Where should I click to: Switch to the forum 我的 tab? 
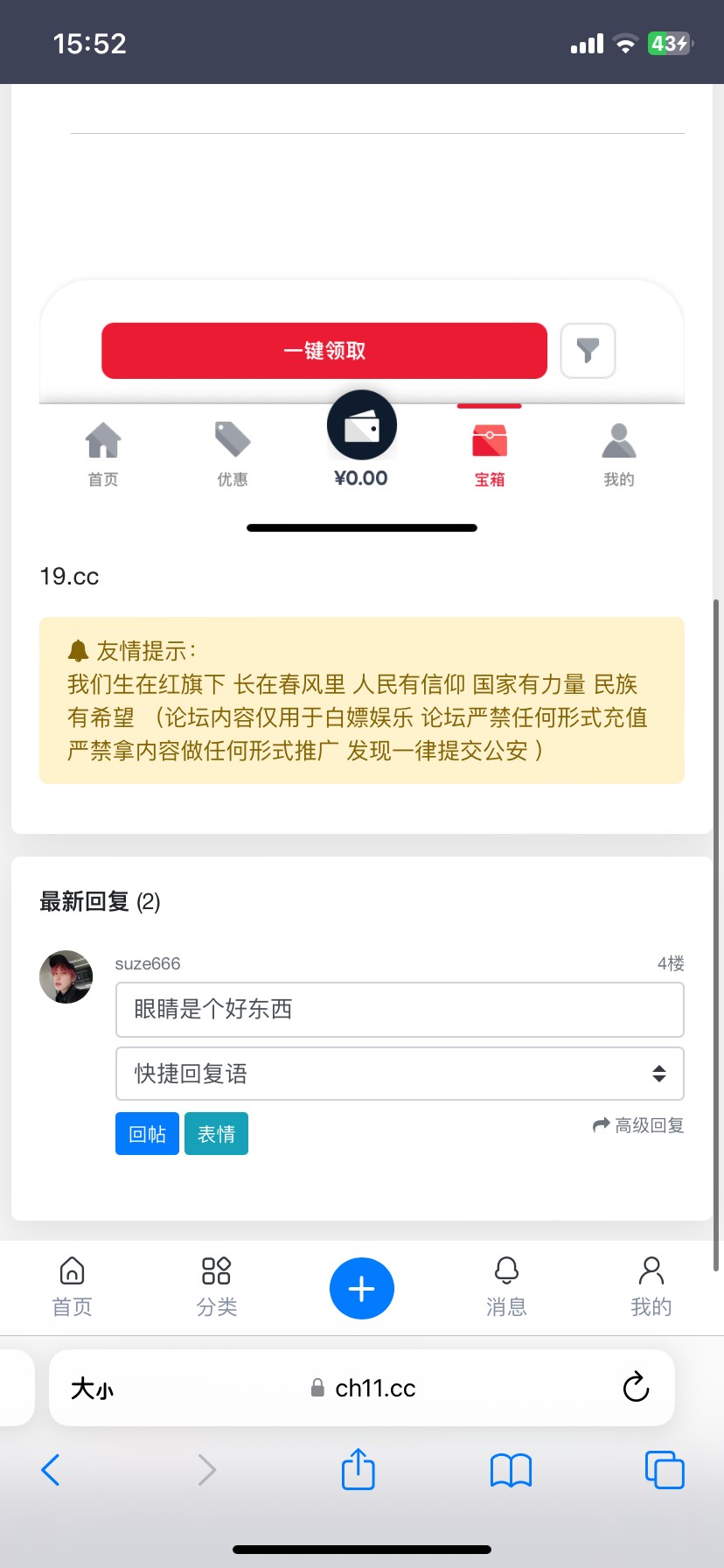(651, 1287)
